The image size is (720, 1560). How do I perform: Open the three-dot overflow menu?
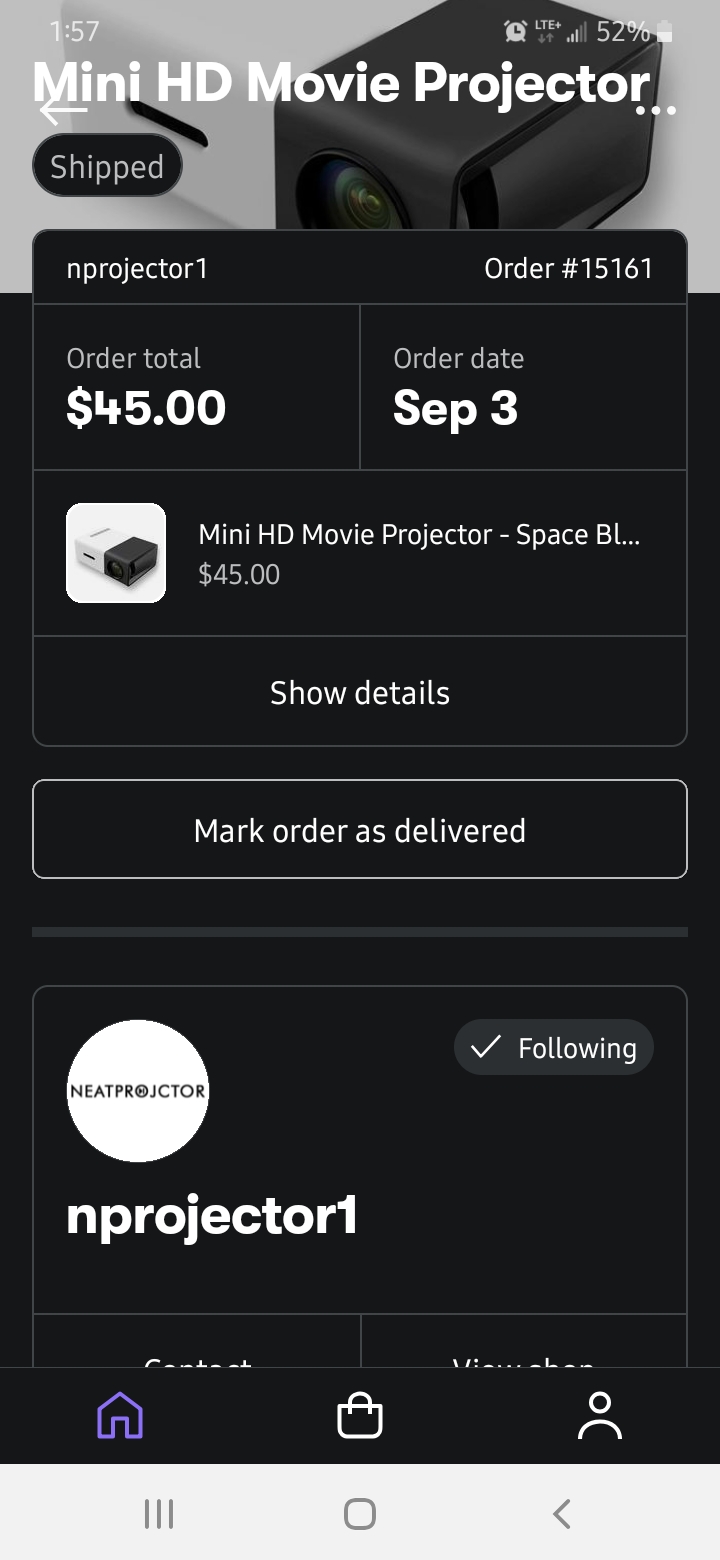(657, 109)
